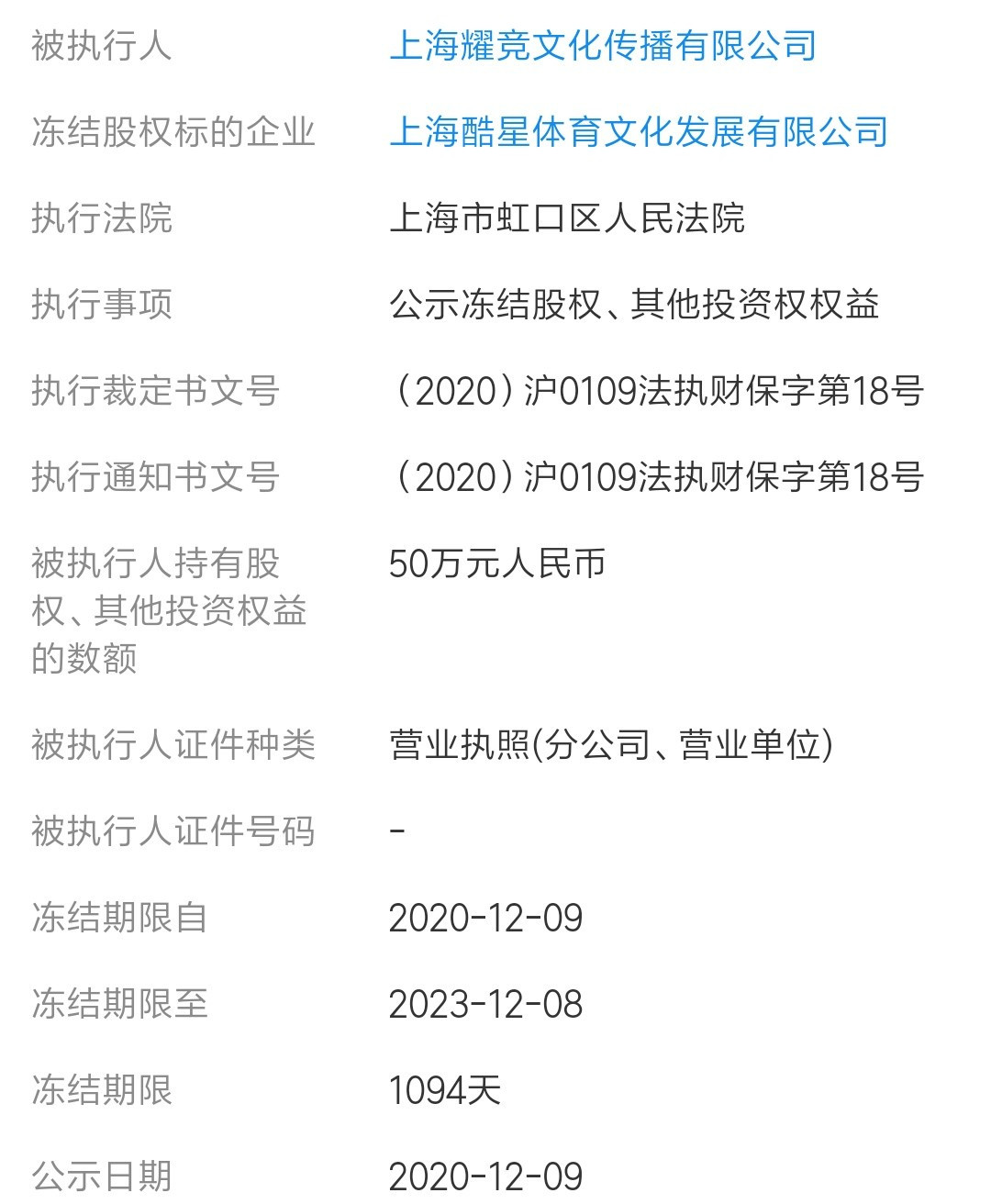This screenshot has height=1204, width=991.
Task: Open 上海酷星体育文化发展有限公司 company link
Action: [638, 132]
